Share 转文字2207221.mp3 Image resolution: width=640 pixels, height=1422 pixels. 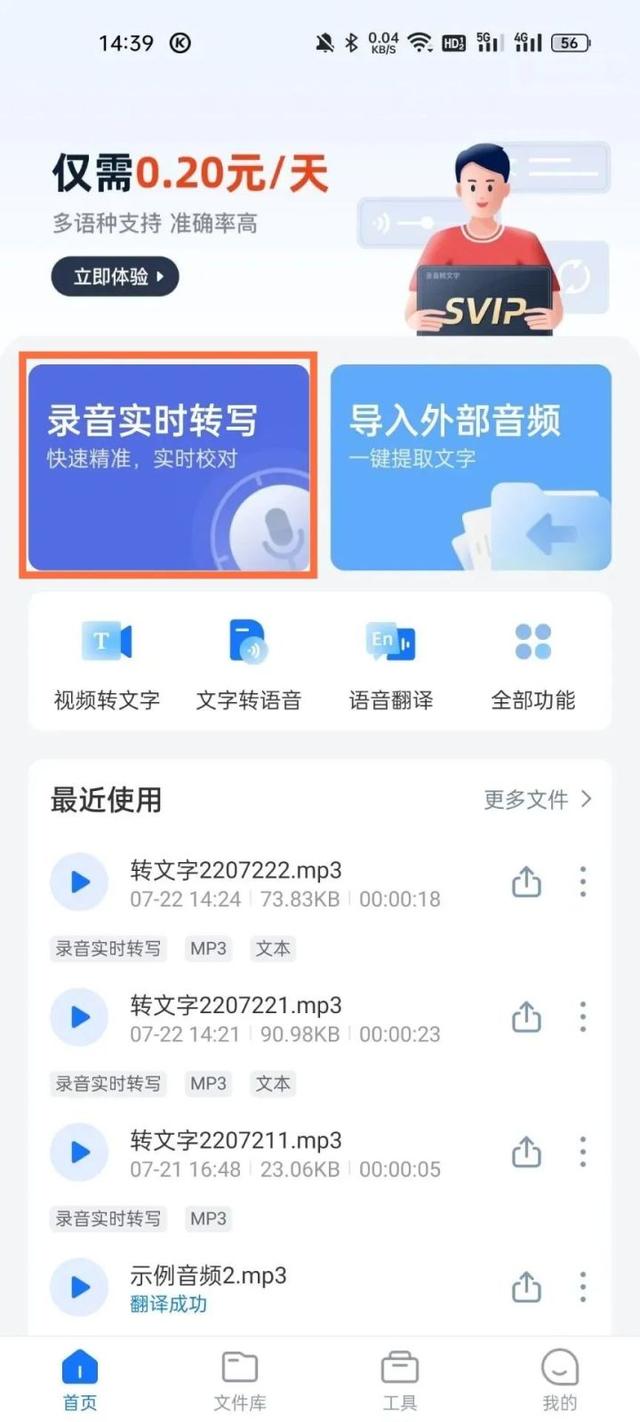526,1017
